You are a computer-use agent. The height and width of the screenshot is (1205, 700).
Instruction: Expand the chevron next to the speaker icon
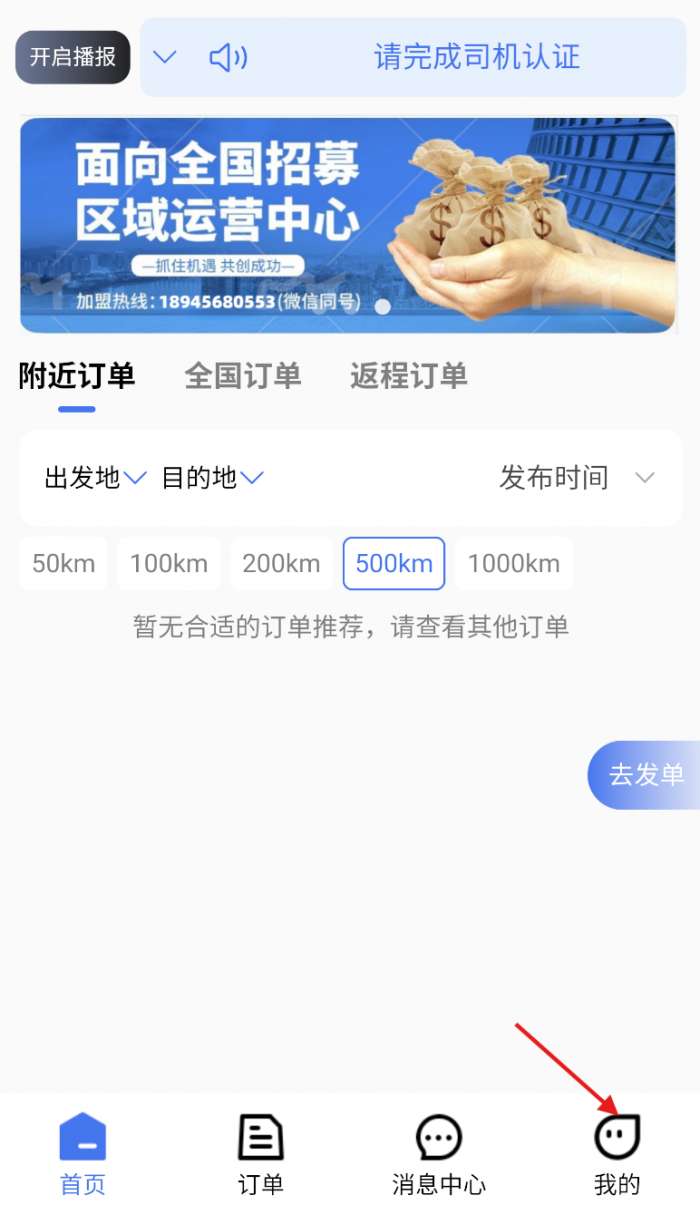coord(165,57)
